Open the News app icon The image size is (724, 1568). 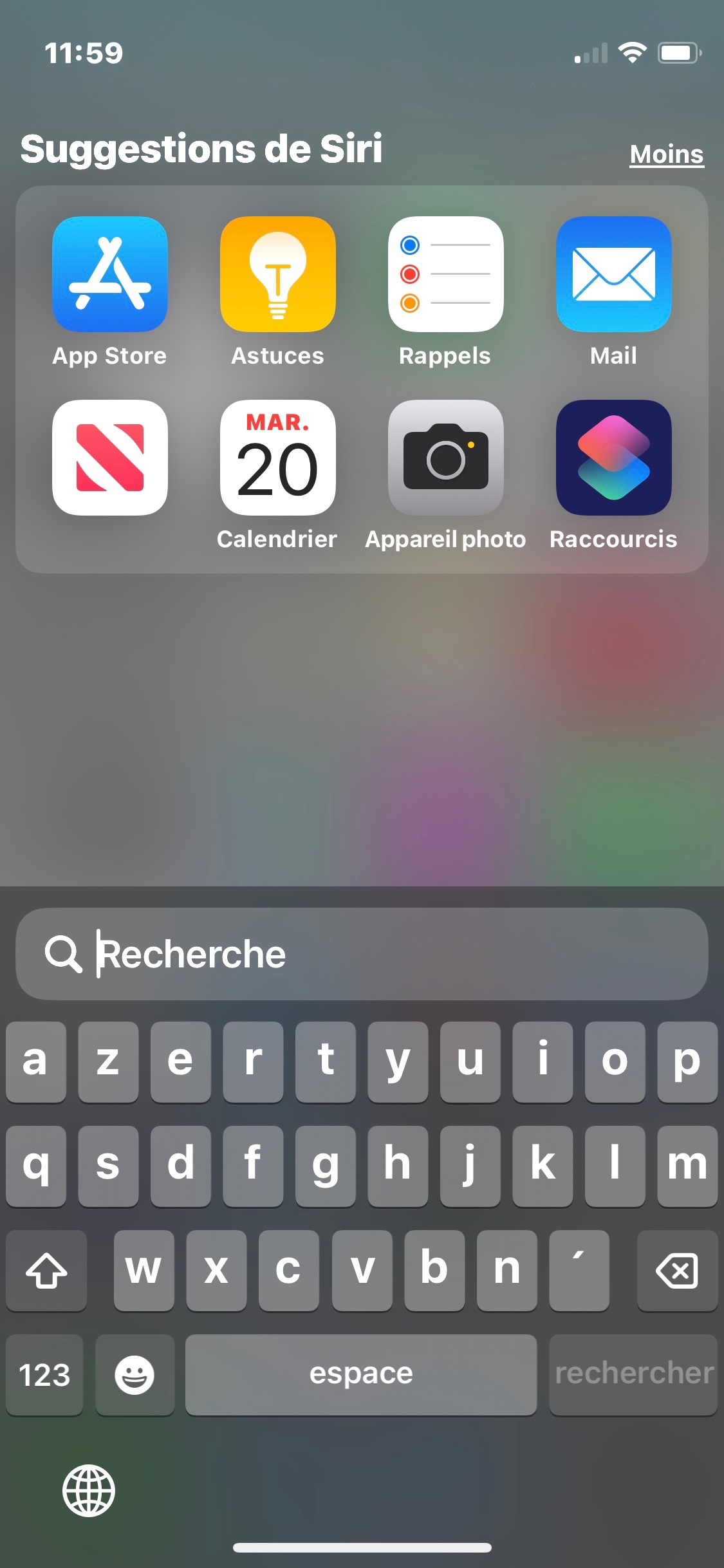tap(110, 458)
